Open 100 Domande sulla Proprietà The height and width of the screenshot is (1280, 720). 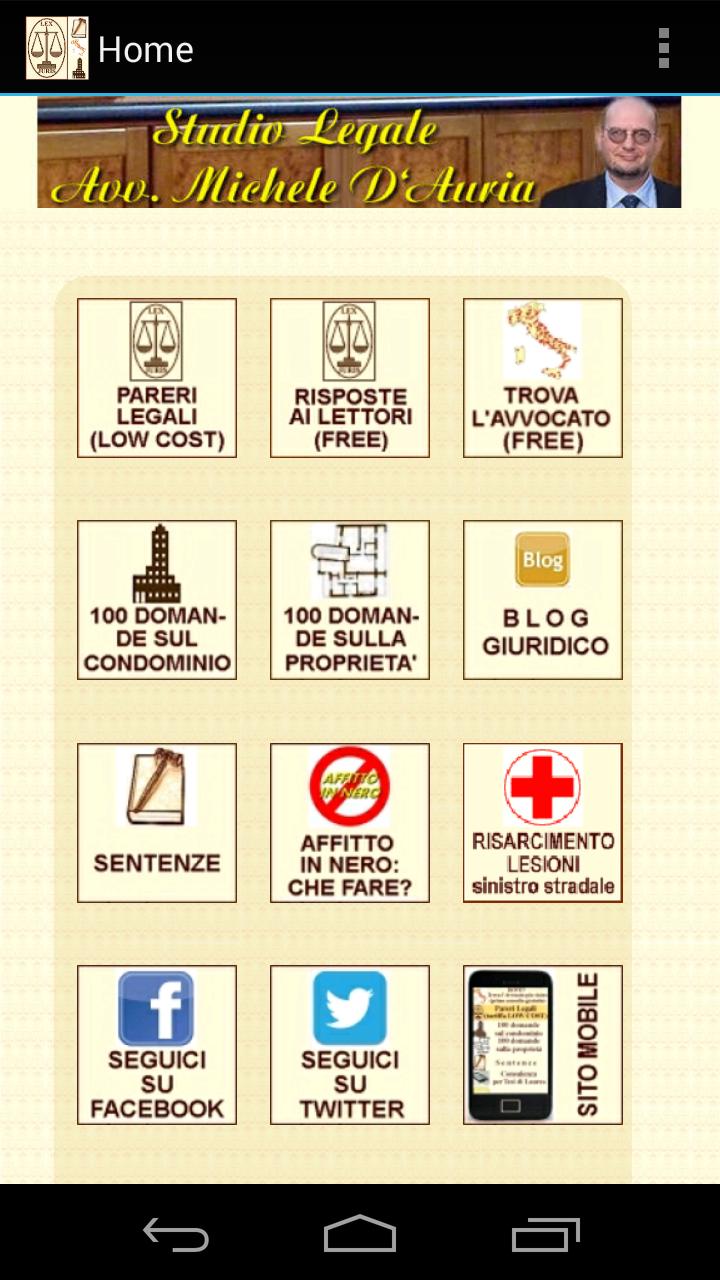click(349, 600)
